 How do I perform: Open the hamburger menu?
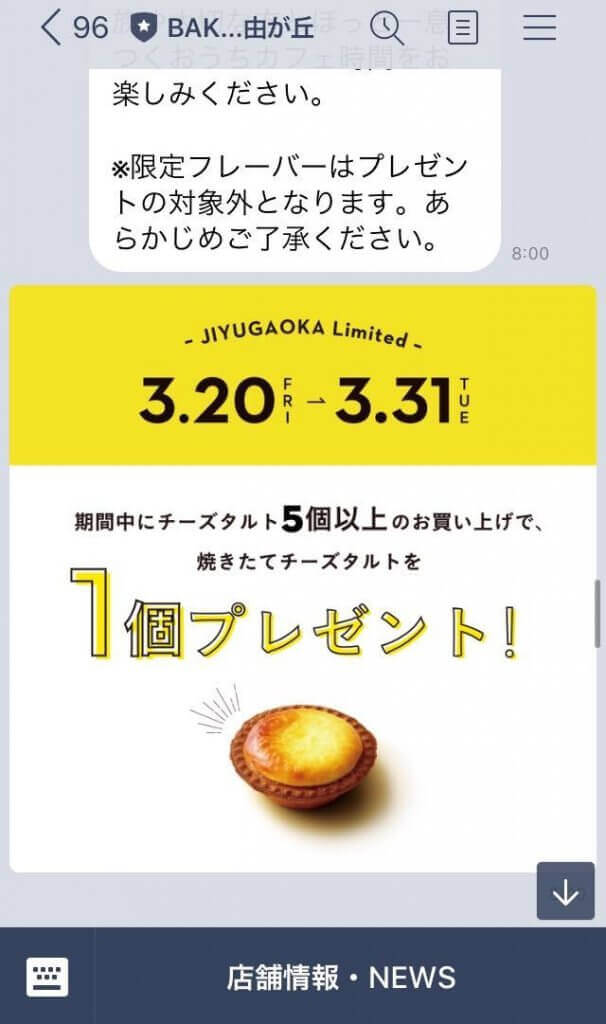point(540,28)
